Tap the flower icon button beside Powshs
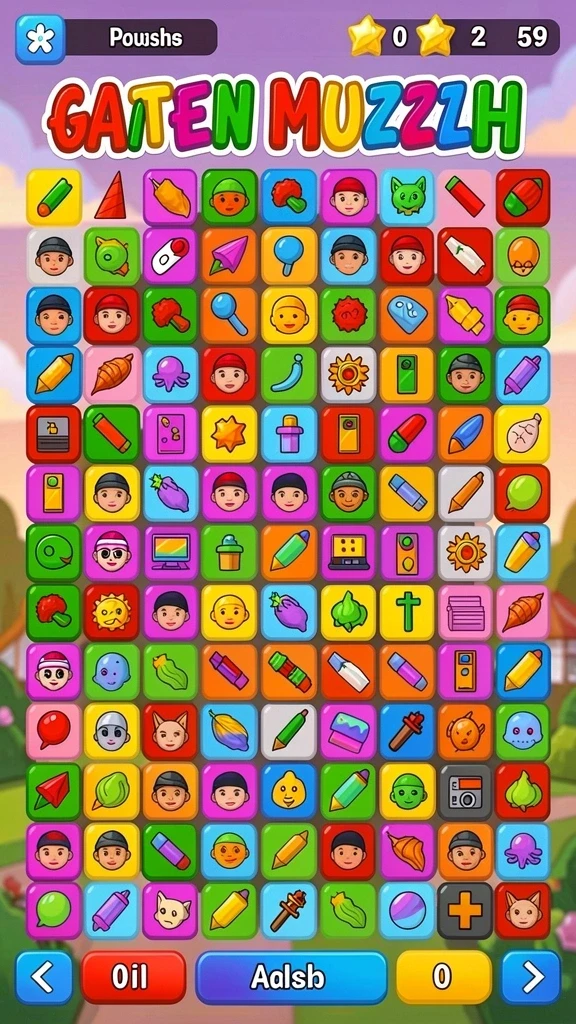The height and width of the screenshot is (1024, 576). (40, 39)
